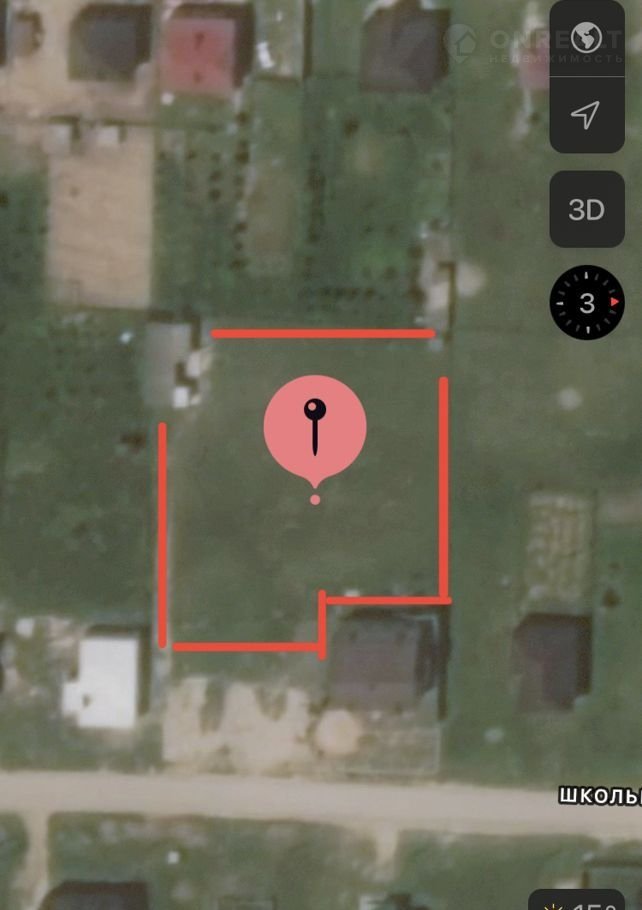Select the dropped pin marker
Image resolution: width=642 pixels, height=910 pixels.
(315, 427)
